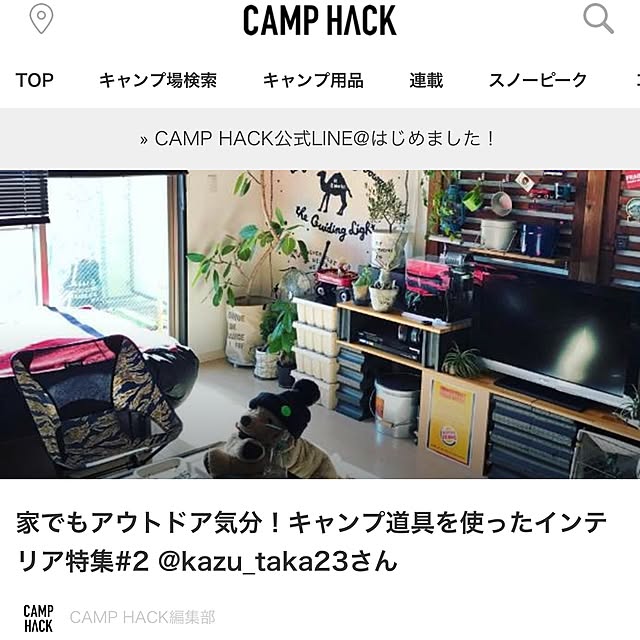Go to the キャンプ場検索 tab

(158, 81)
